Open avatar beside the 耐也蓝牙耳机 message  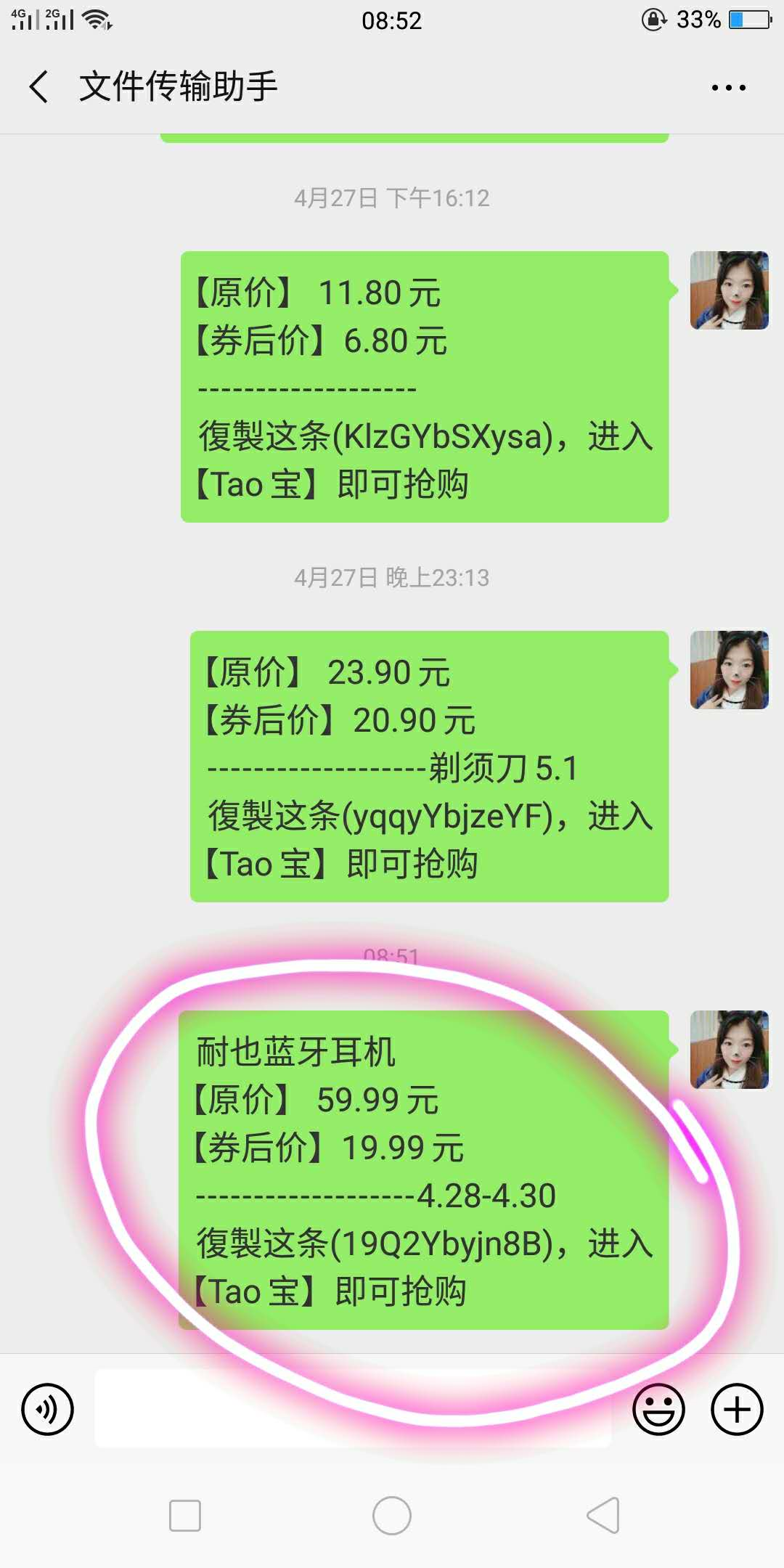[729, 1050]
